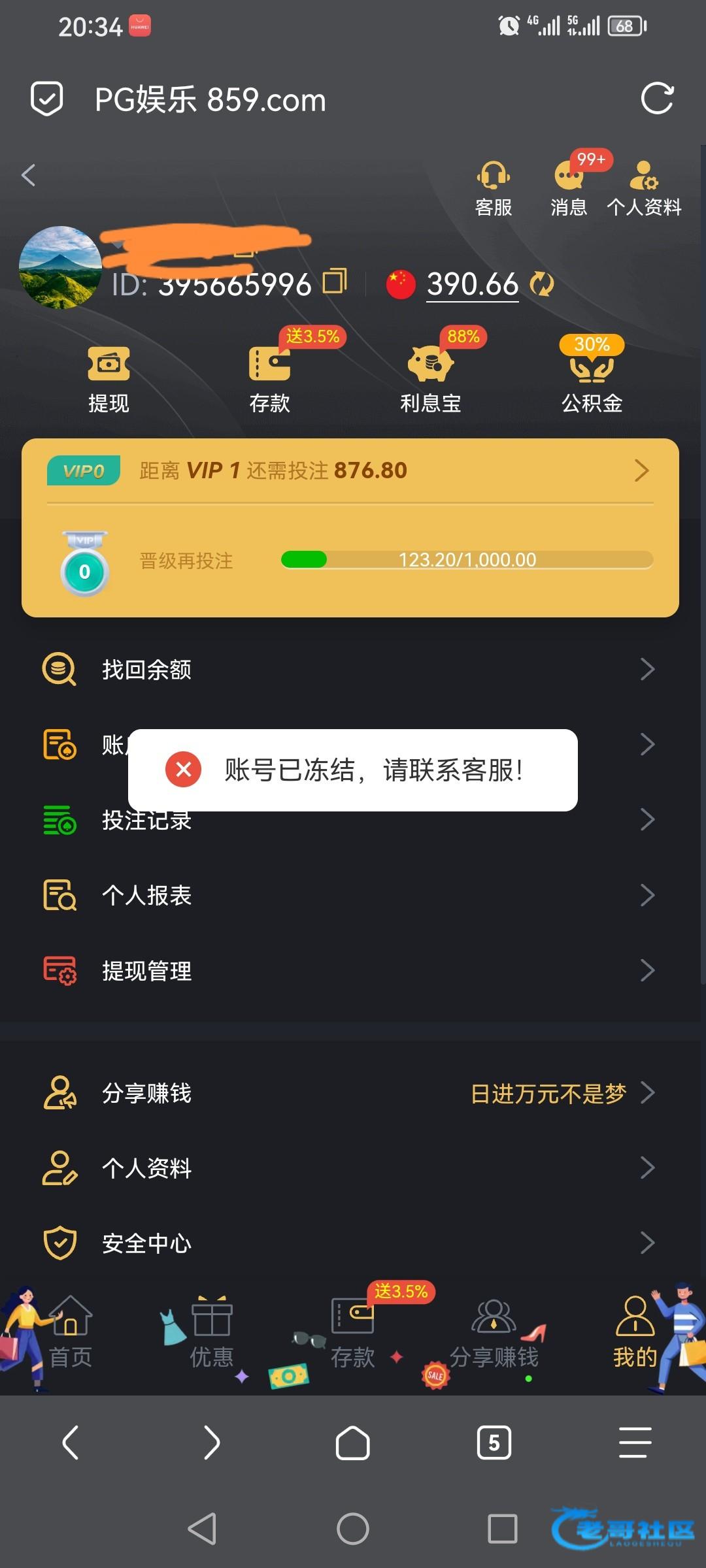Open 消息 messages with 99+ badge
The image size is (706, 1568).
pos(569,189)
